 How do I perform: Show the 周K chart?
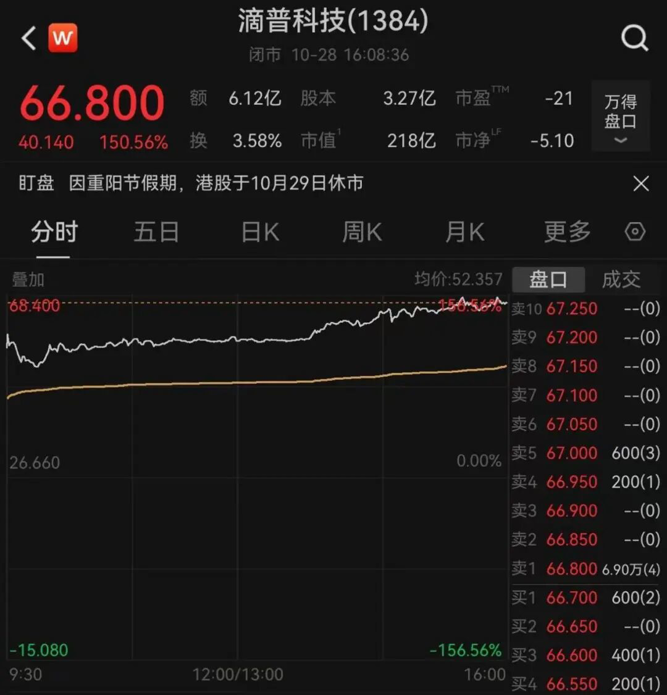(x=361, y=232)
